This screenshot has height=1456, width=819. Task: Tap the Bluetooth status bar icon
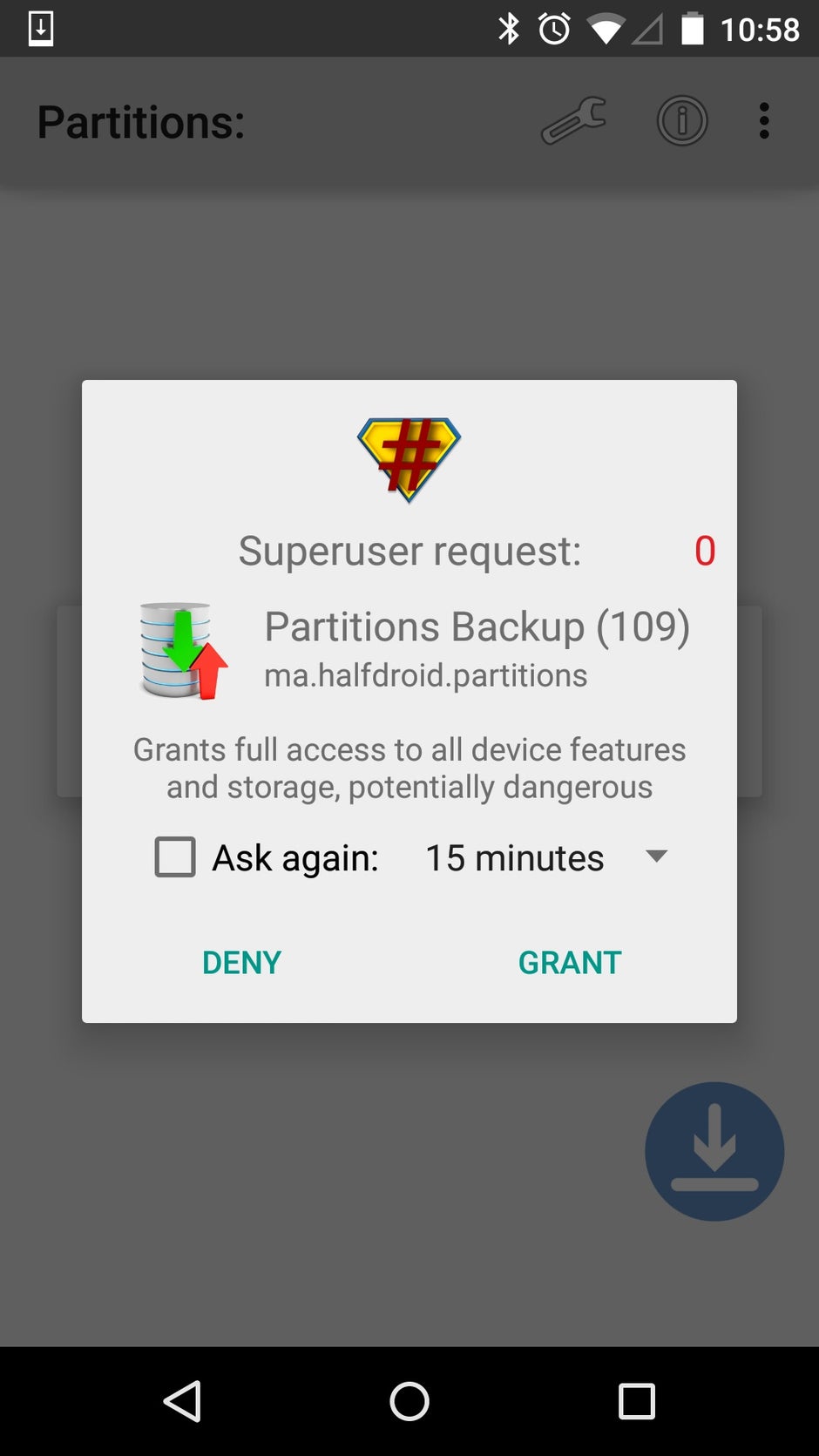510,28
